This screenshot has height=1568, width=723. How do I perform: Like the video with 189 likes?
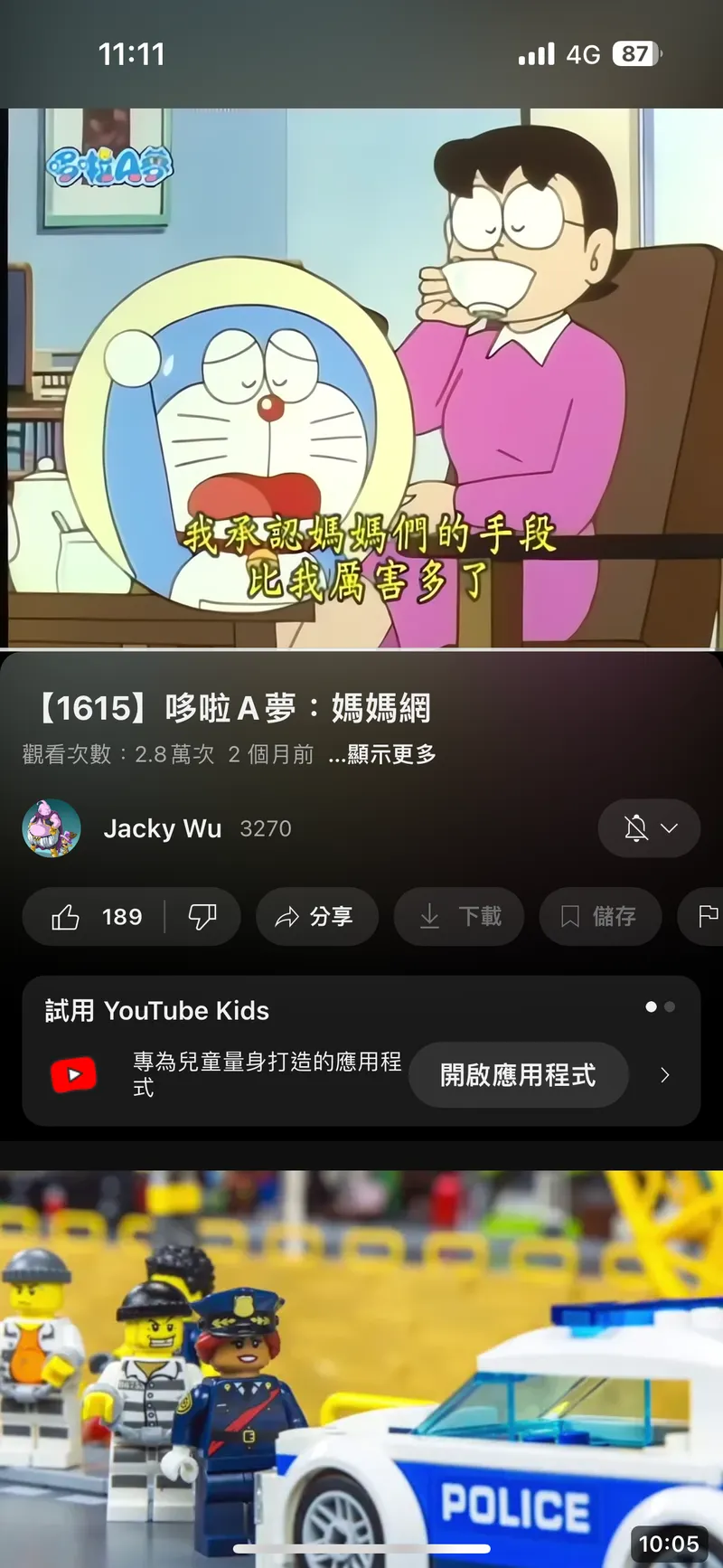tap(95, 917)
